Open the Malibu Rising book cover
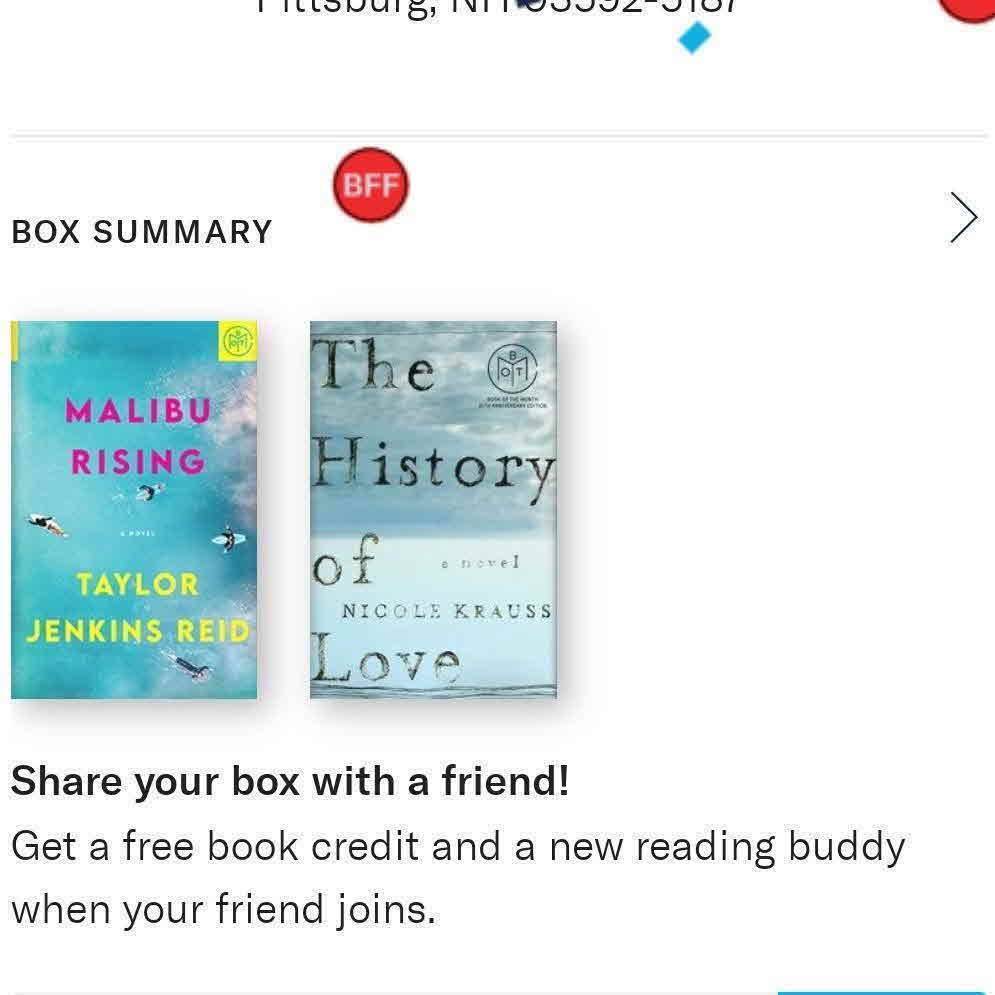 pos(134,509)
